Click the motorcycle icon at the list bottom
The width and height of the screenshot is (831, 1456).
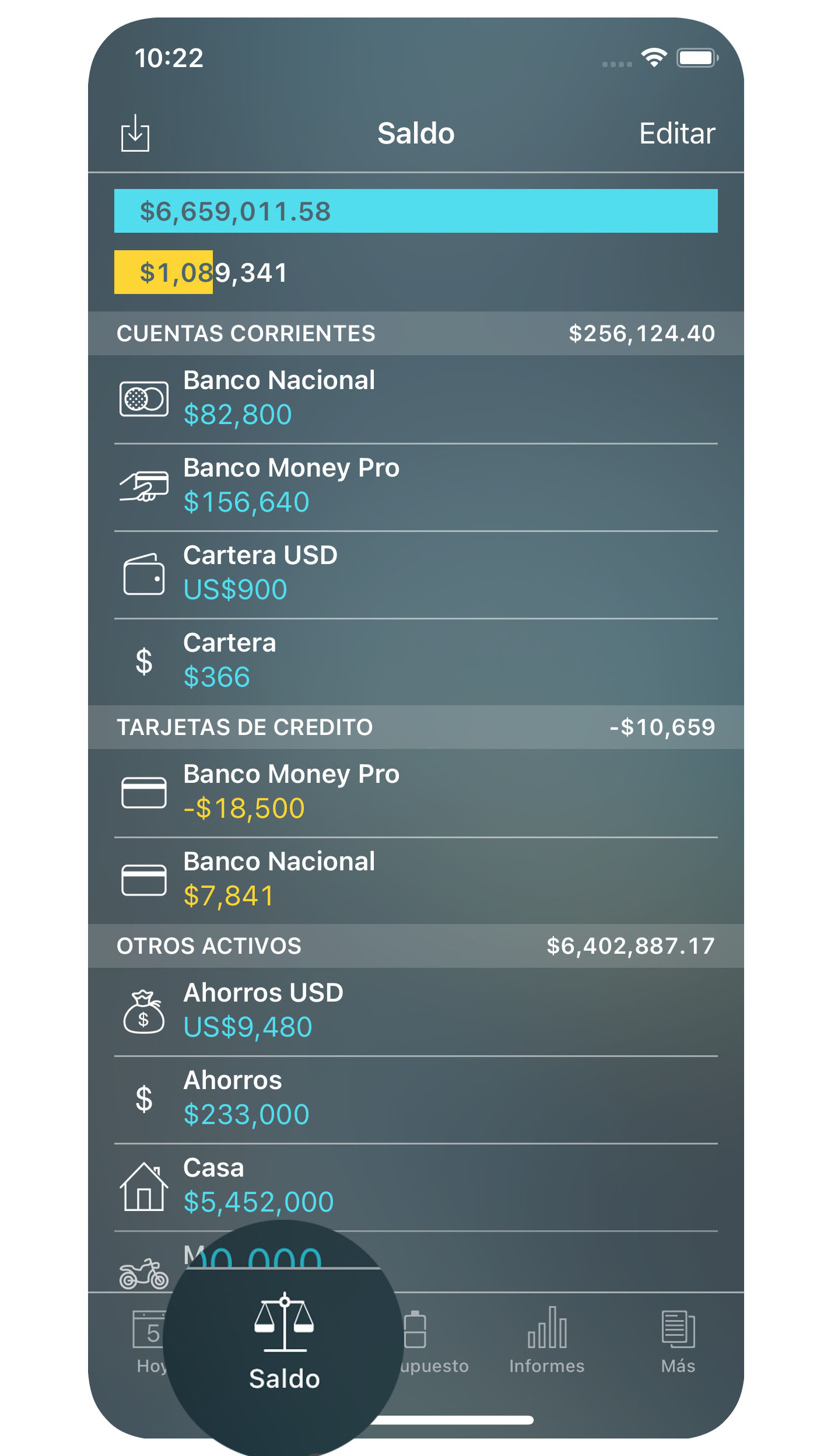coord(143,1275)
